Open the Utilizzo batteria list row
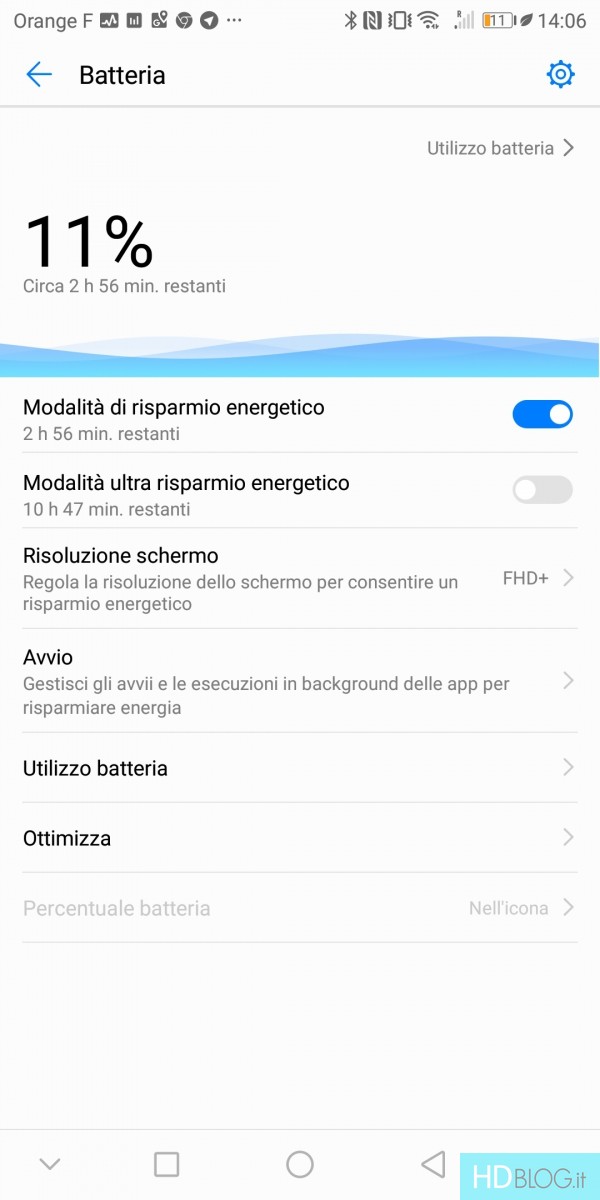Image resolution: width=600 pixels, height=1200 pixels. (x=300, y=768)
